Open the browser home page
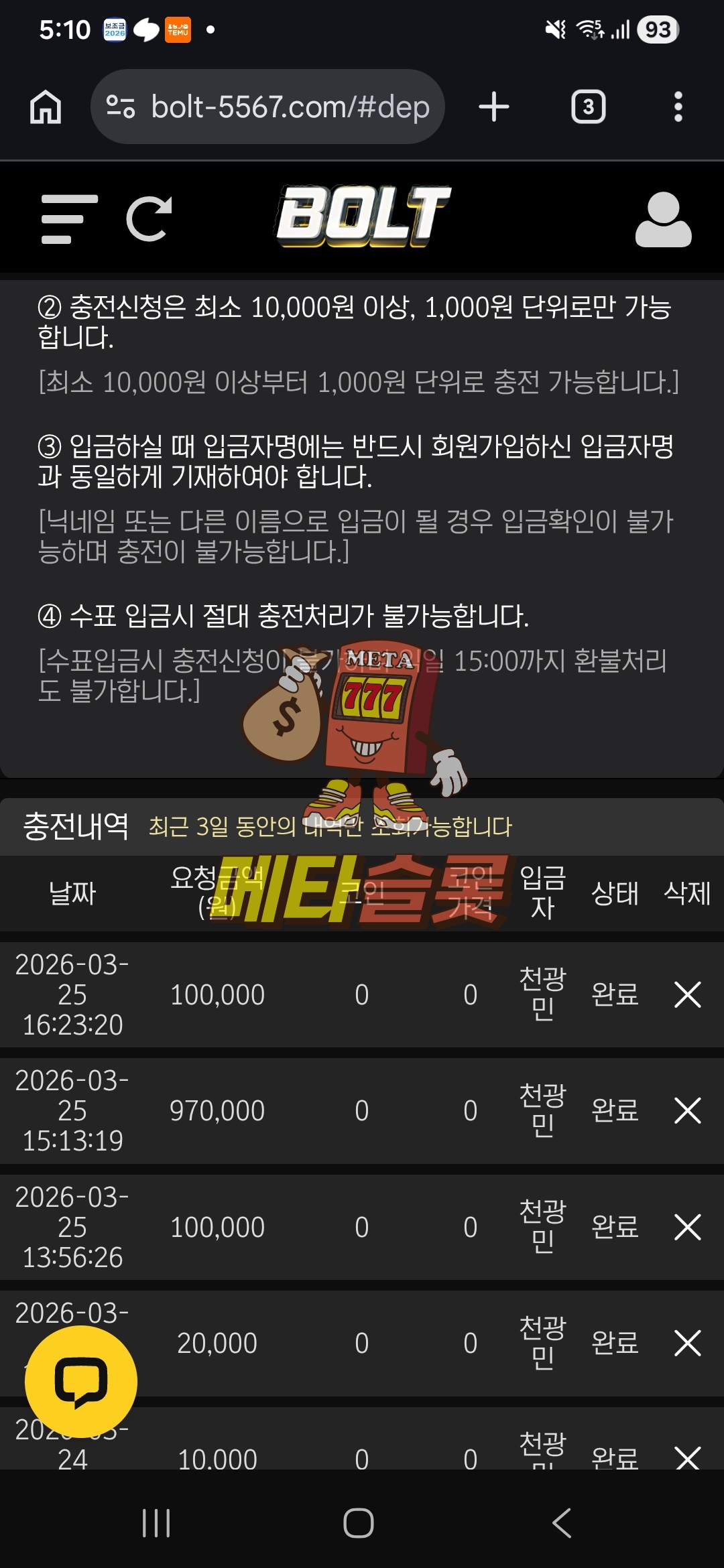 click(x=46, y=107)
